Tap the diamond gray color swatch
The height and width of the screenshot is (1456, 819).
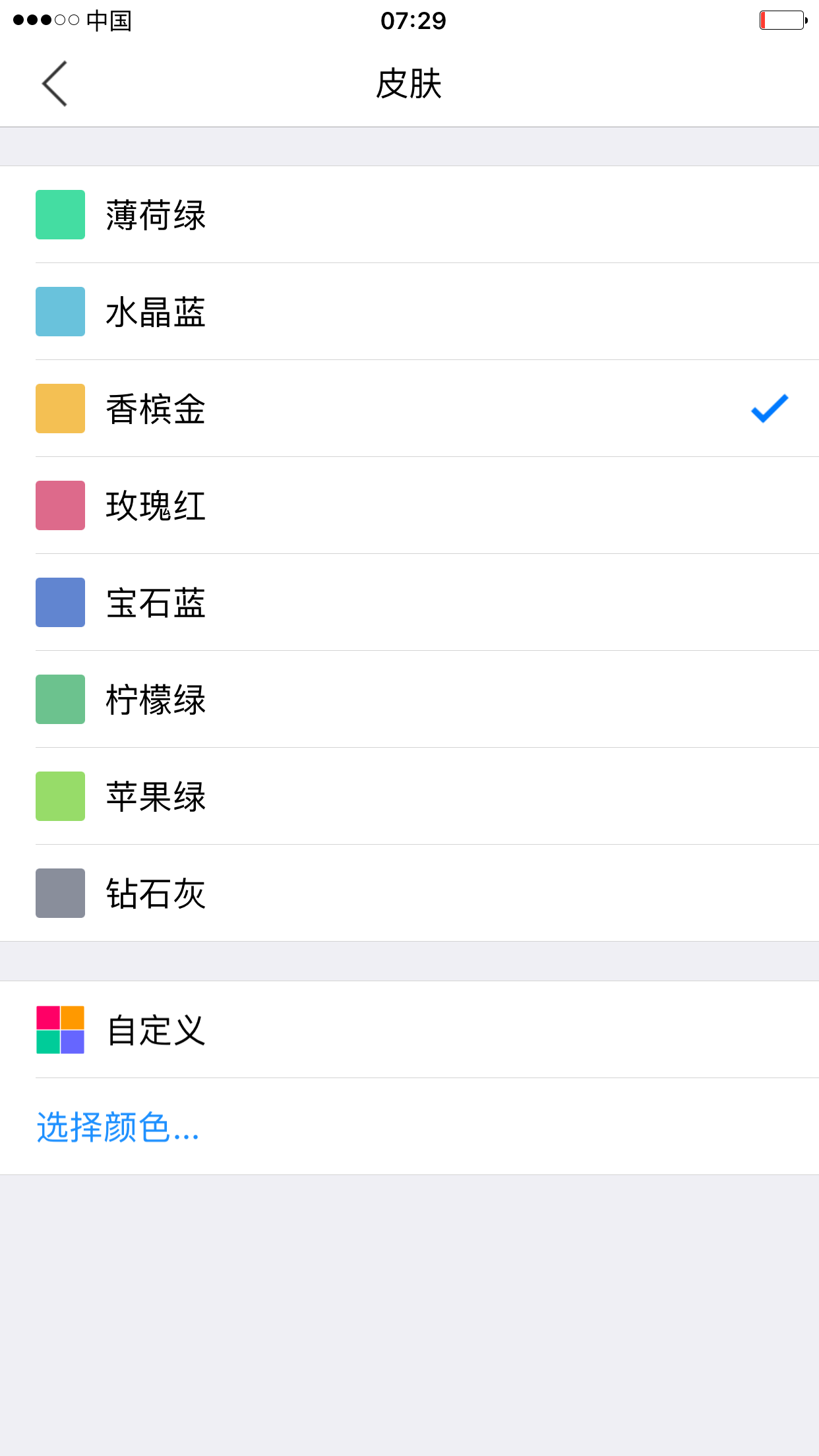60,893
